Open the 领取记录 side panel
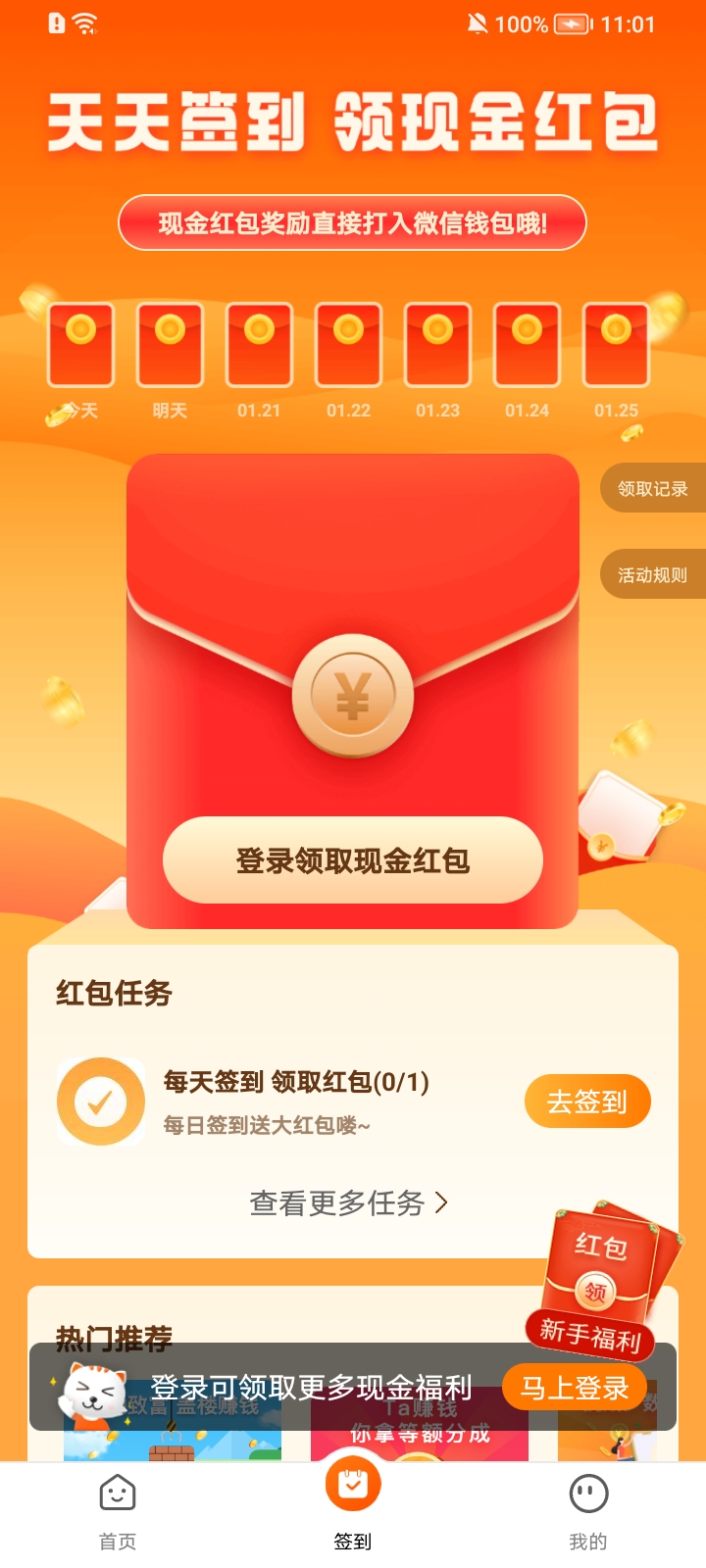This screenshot has width=706, height=1568. tap(655, 487)
